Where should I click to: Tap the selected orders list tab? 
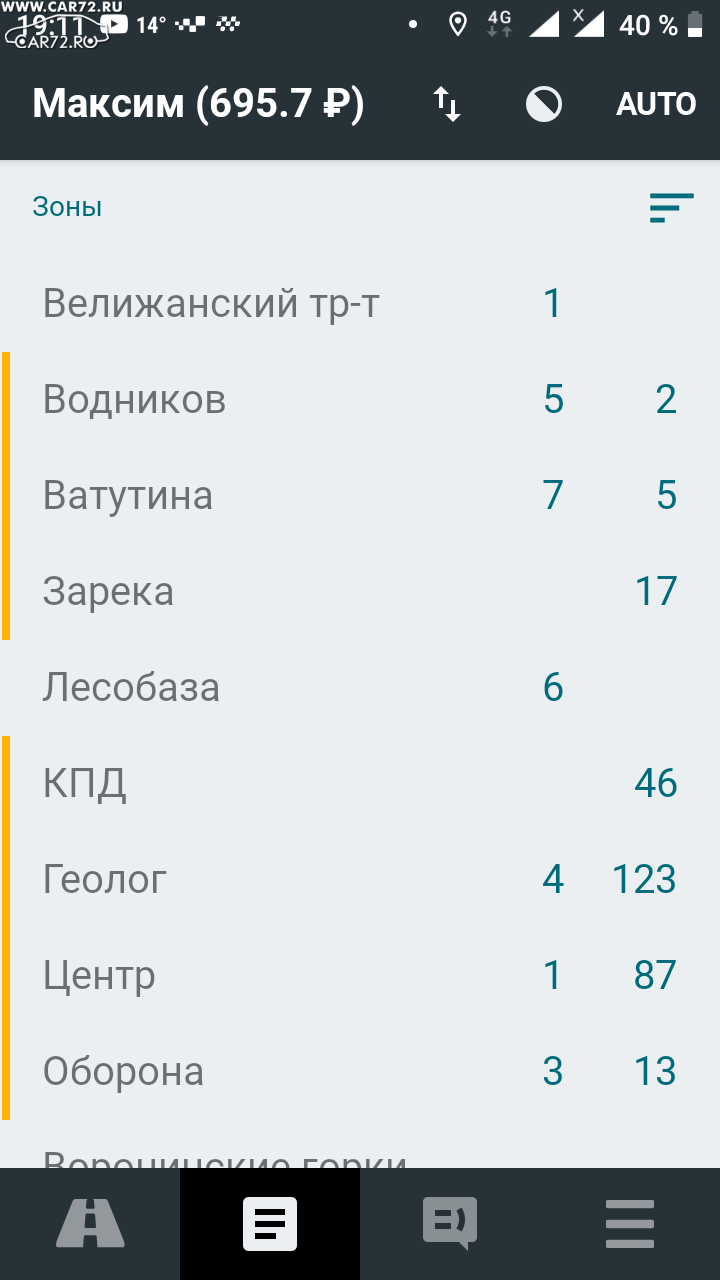click(270, 1224)
